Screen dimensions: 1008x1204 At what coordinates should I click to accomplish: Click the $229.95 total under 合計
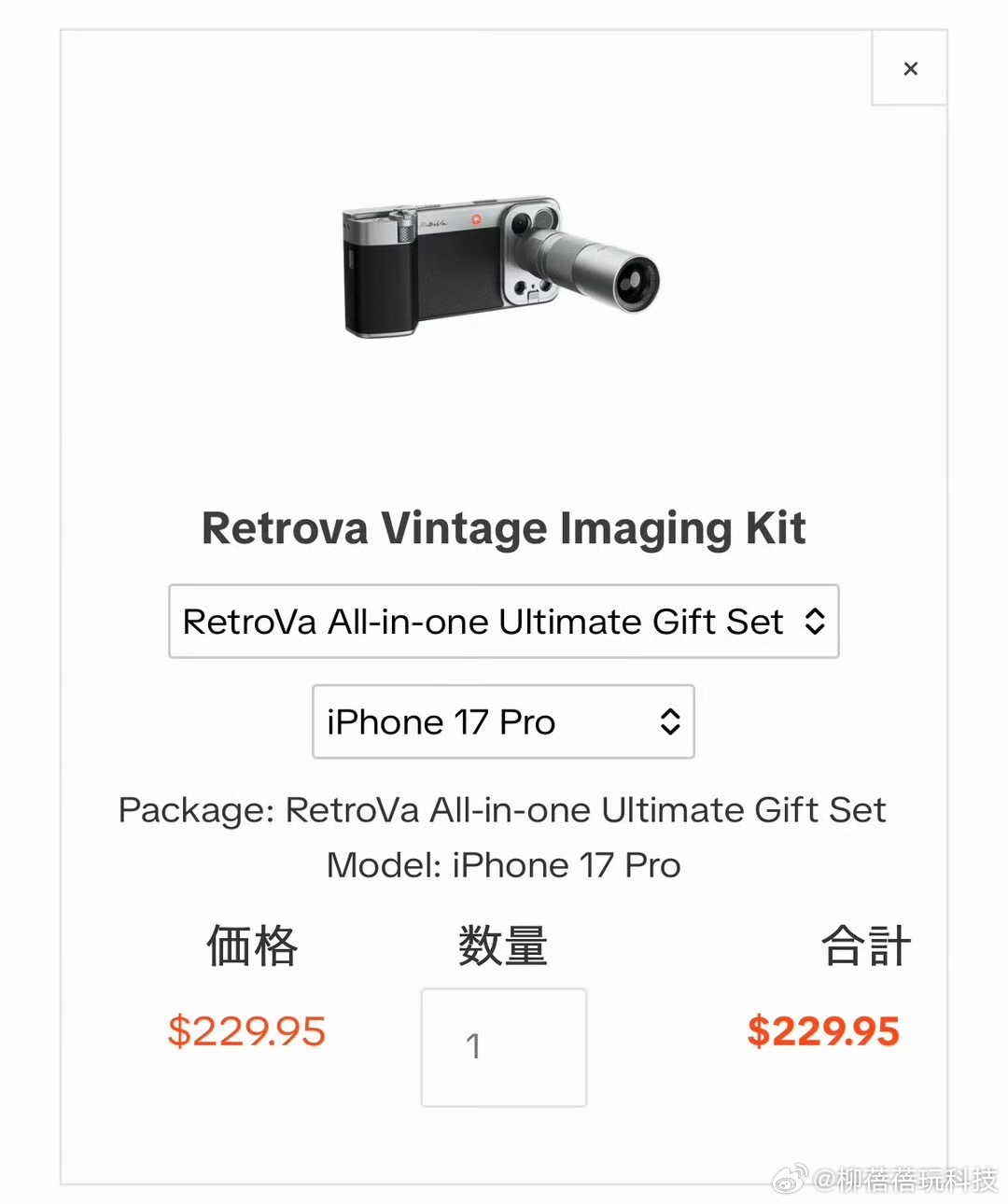coord(824,1030)
